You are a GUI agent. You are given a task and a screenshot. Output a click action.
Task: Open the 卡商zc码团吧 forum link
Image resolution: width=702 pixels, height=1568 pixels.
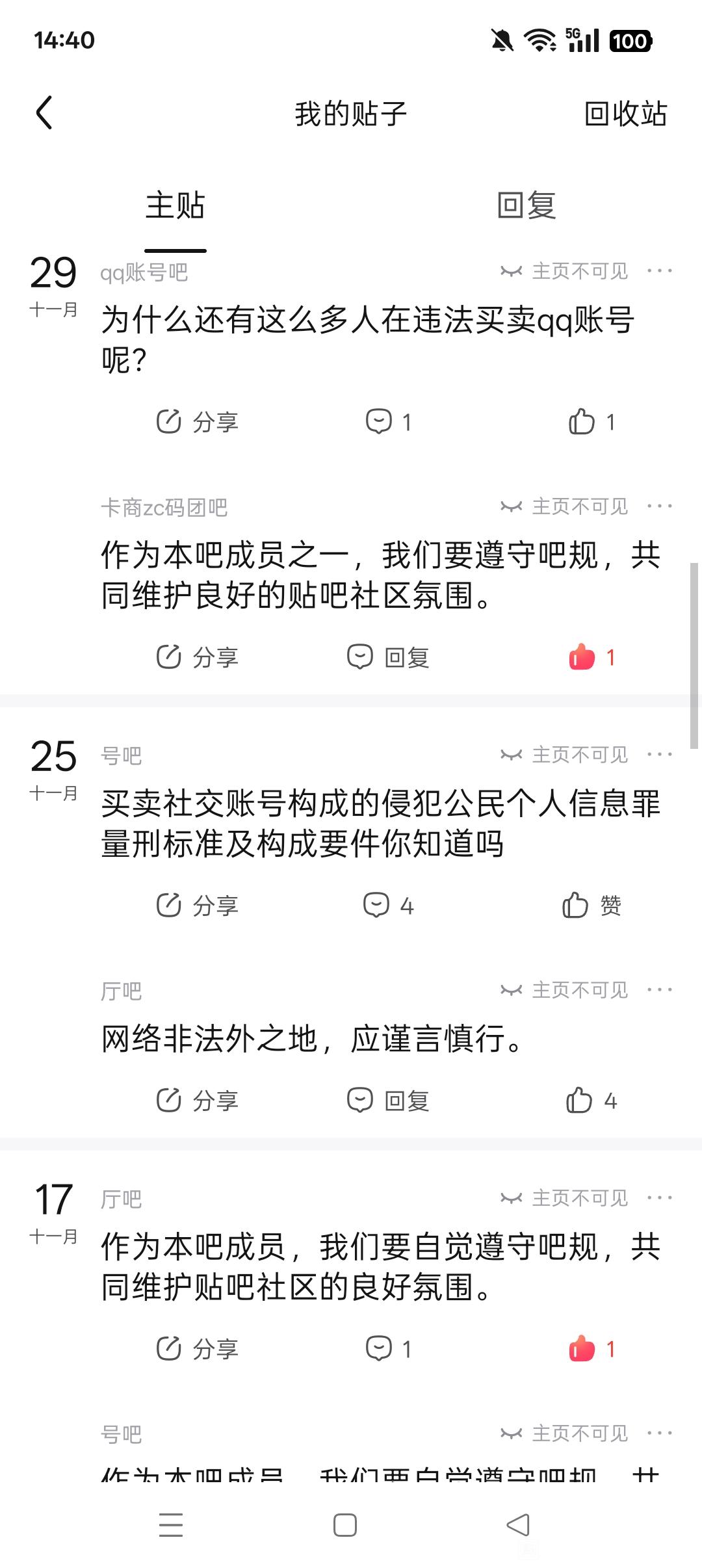[164, 508]
